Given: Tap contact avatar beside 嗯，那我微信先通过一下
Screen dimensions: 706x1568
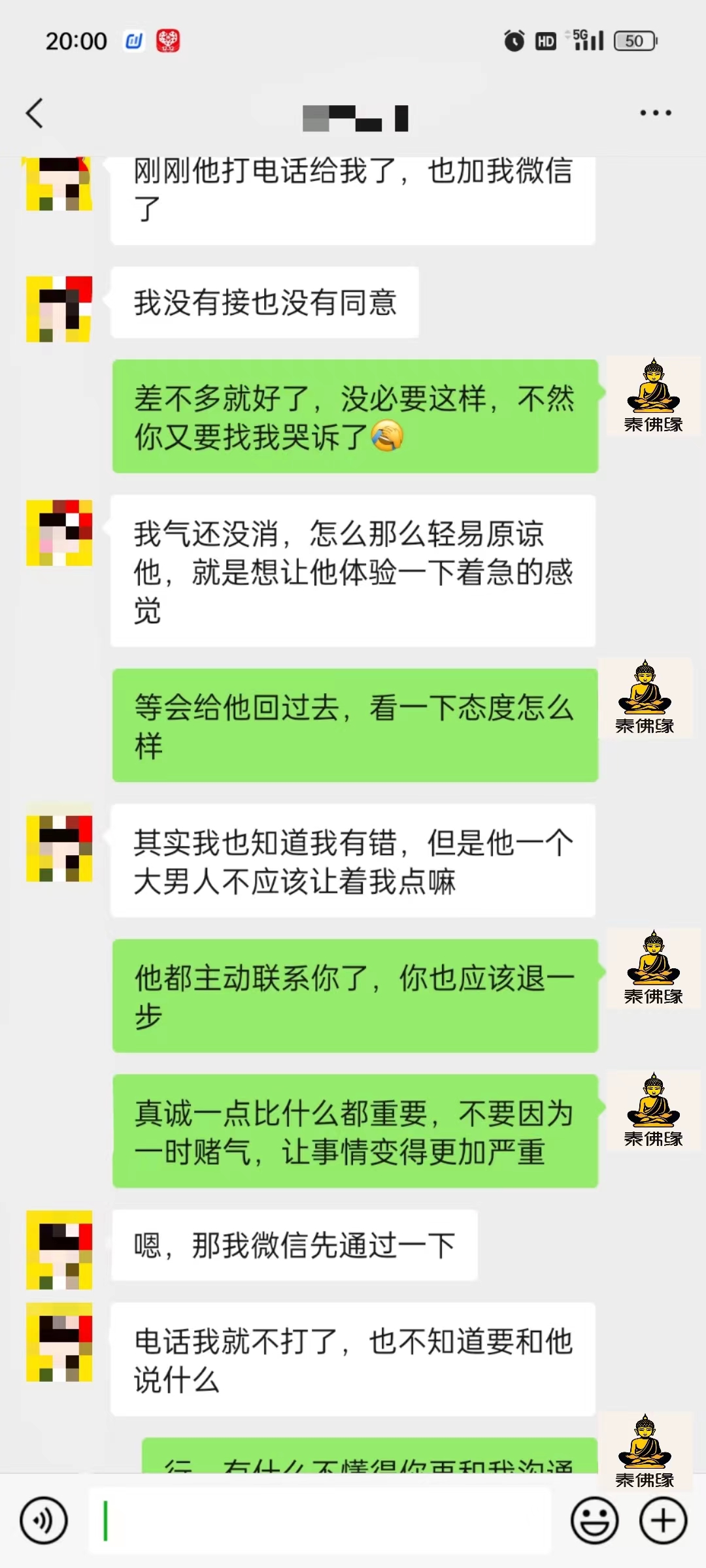Looking at the screenshot, I should [x=59, y=1249].
